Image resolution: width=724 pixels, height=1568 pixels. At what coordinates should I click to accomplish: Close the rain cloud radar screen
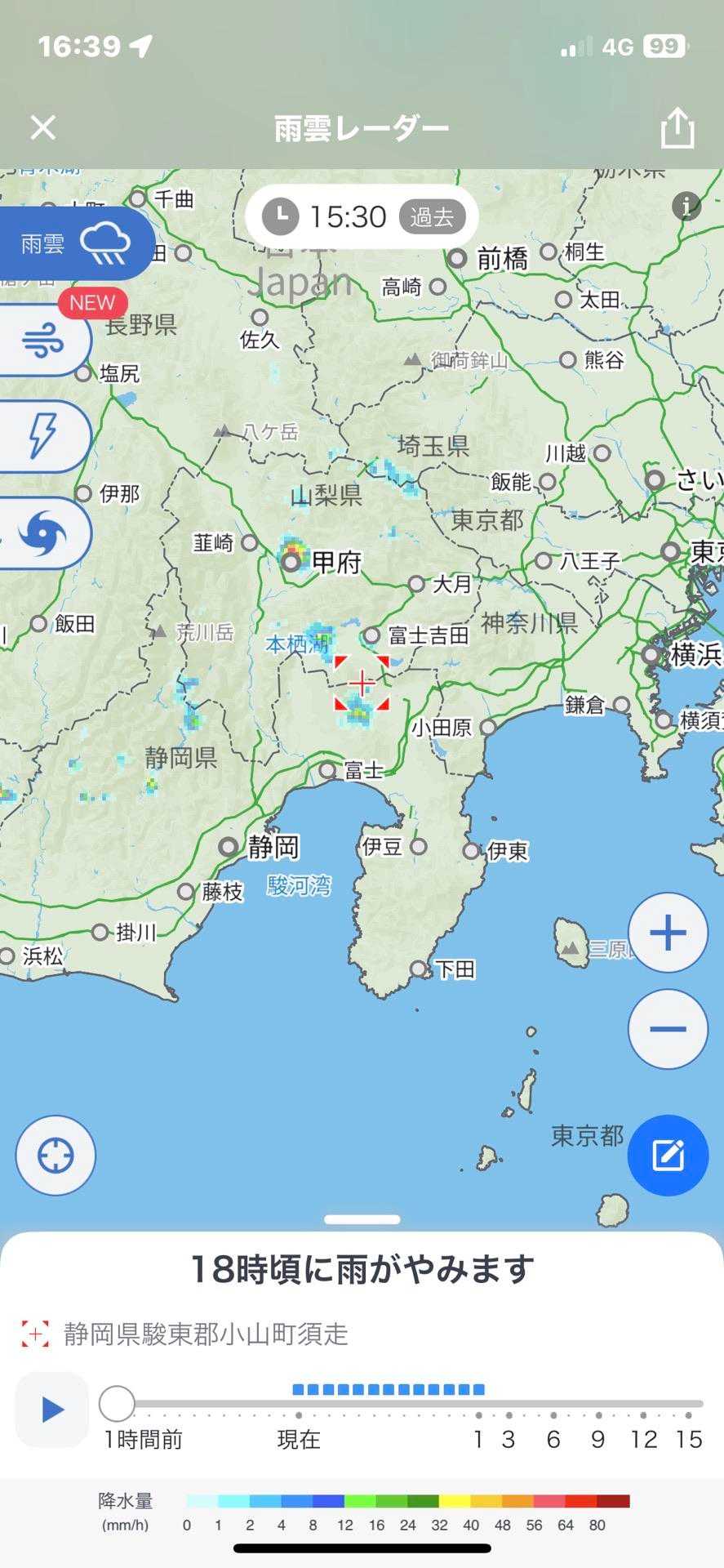tap(42, 127)
